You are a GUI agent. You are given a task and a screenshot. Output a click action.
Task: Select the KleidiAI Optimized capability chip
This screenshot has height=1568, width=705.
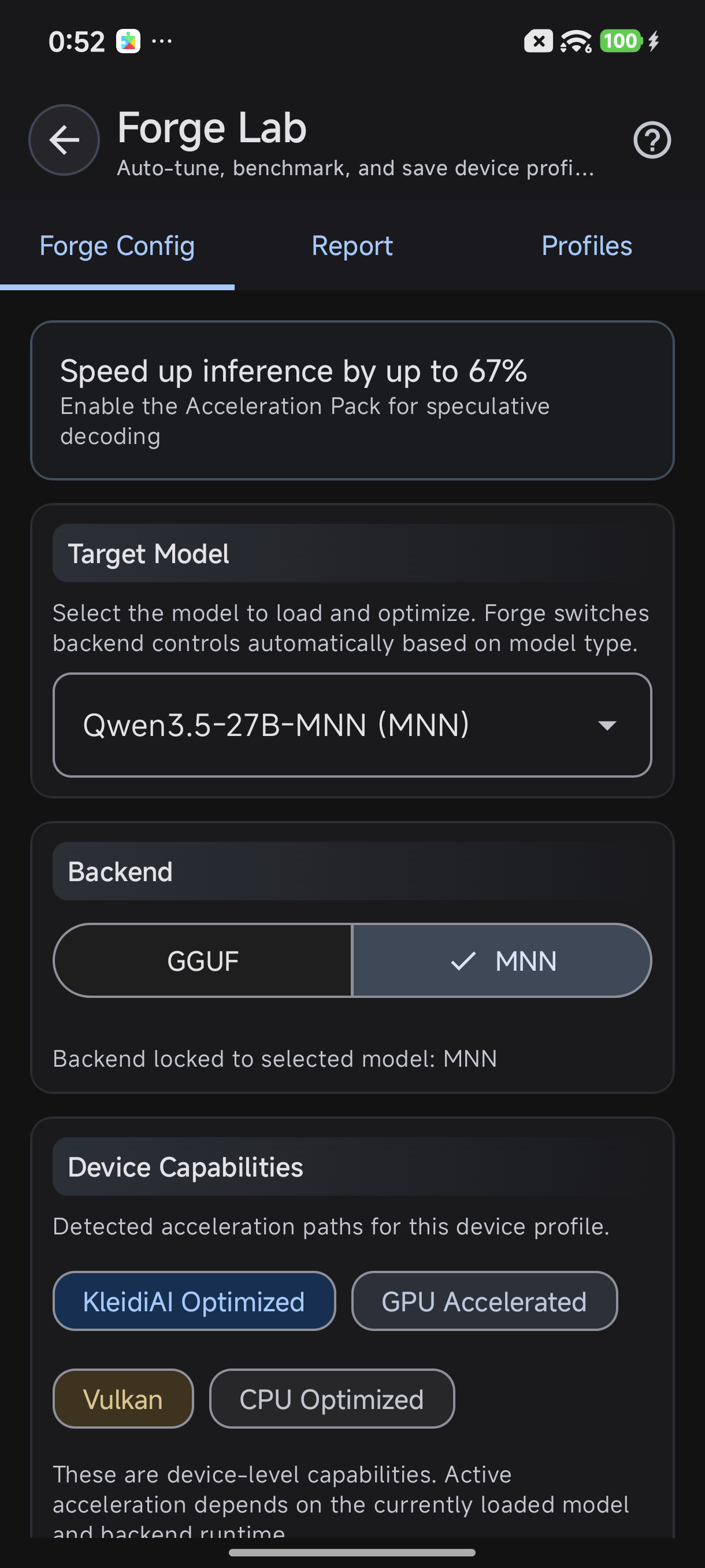pyautogui.click(x=194, y=1300)
